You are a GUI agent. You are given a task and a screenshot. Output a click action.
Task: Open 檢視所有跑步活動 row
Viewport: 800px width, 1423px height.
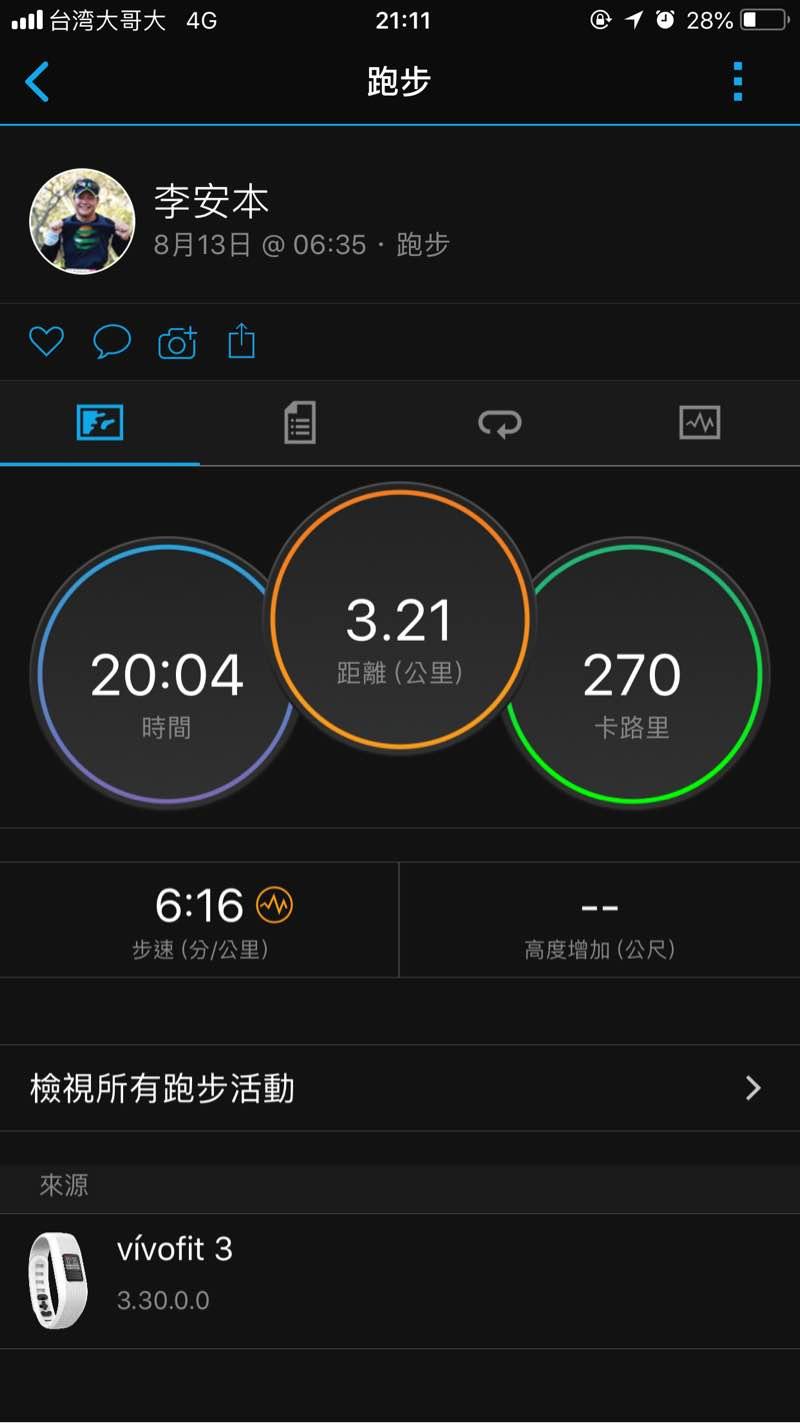coord(400,1088)
